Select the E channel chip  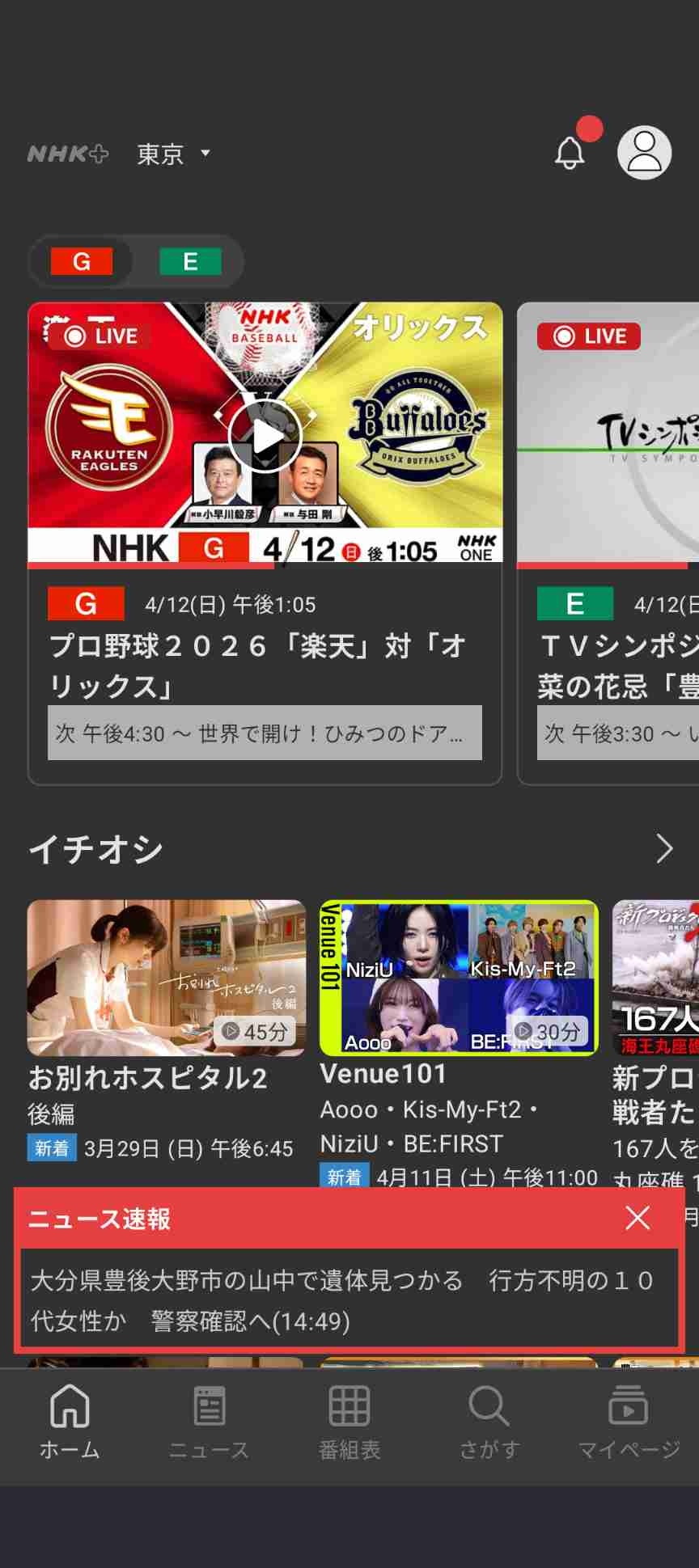[190, 262]
